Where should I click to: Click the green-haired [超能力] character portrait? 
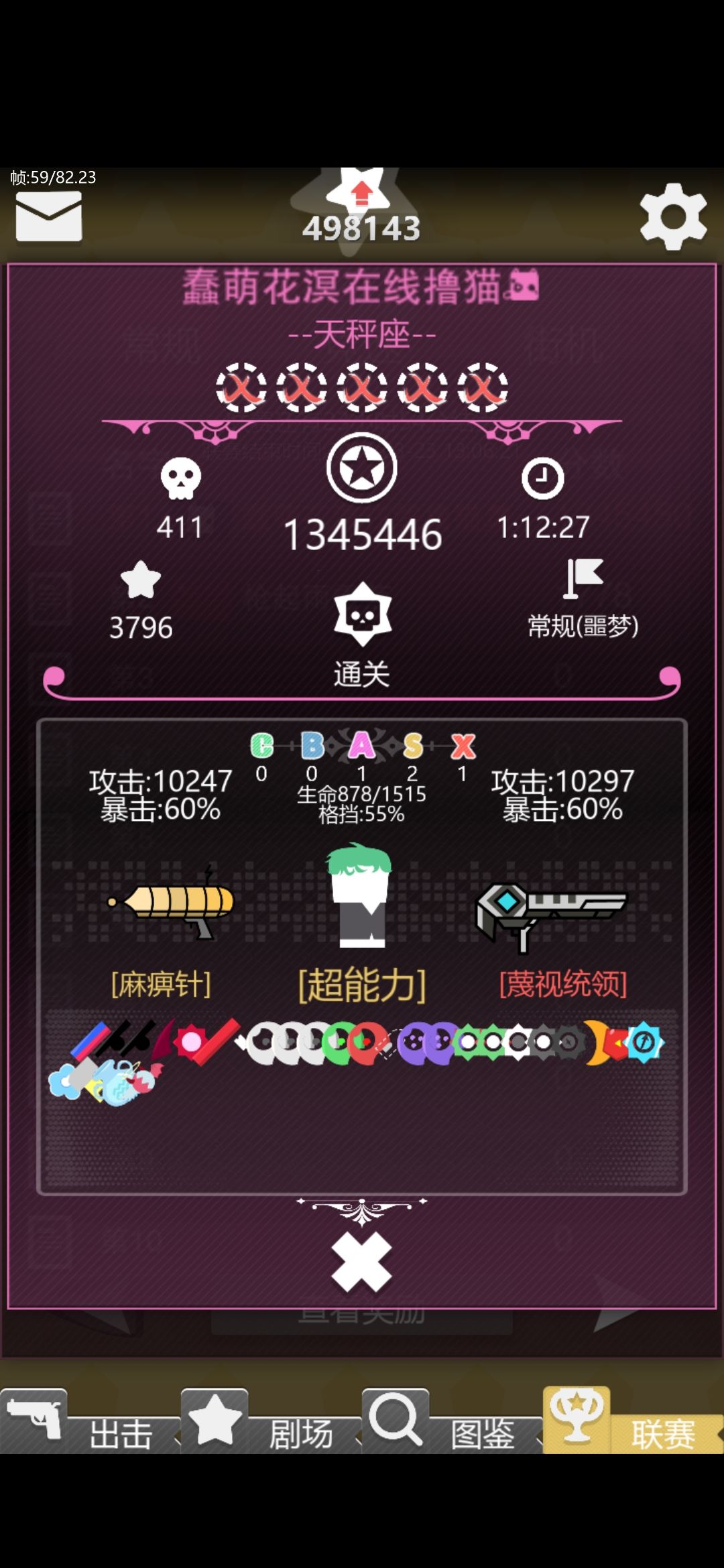360,895
